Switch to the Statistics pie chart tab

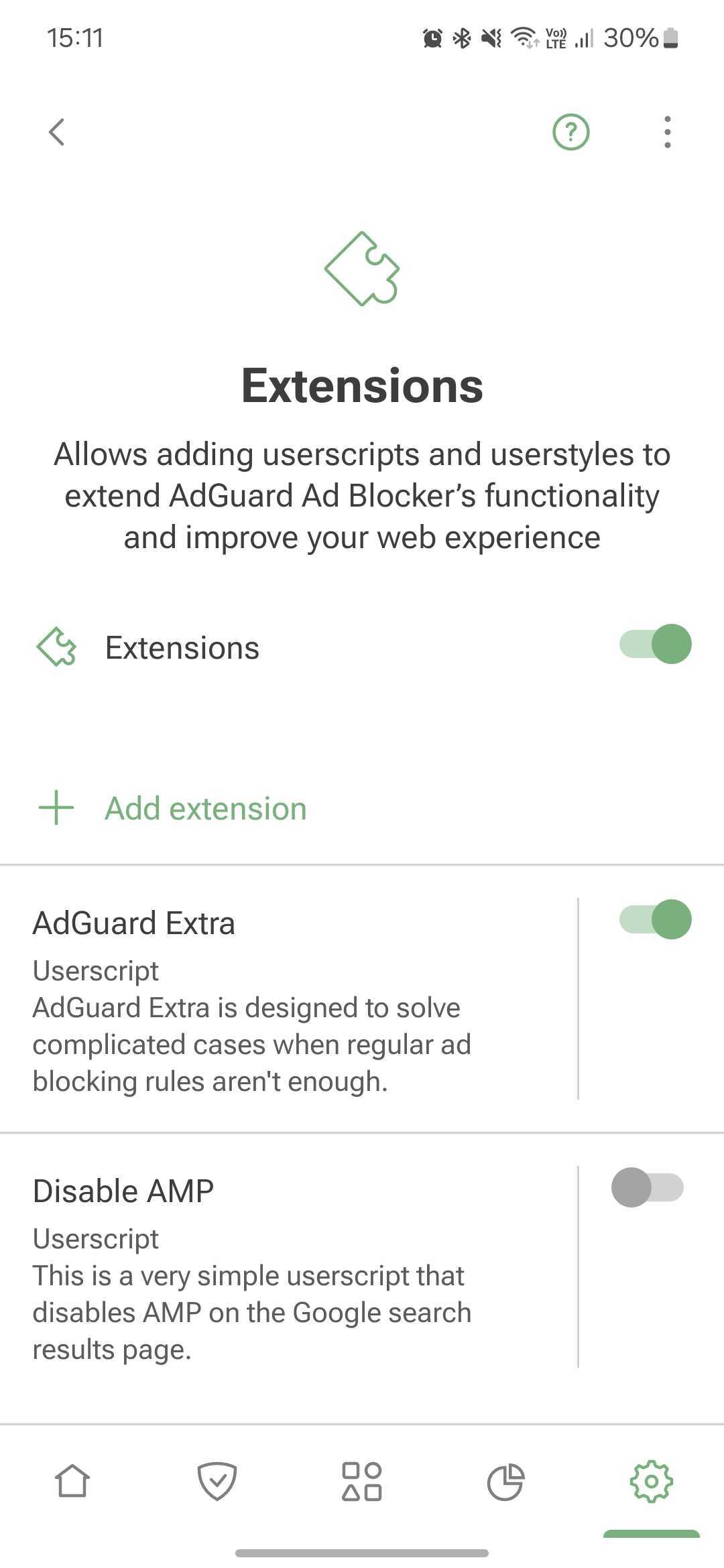(506, 1481)
